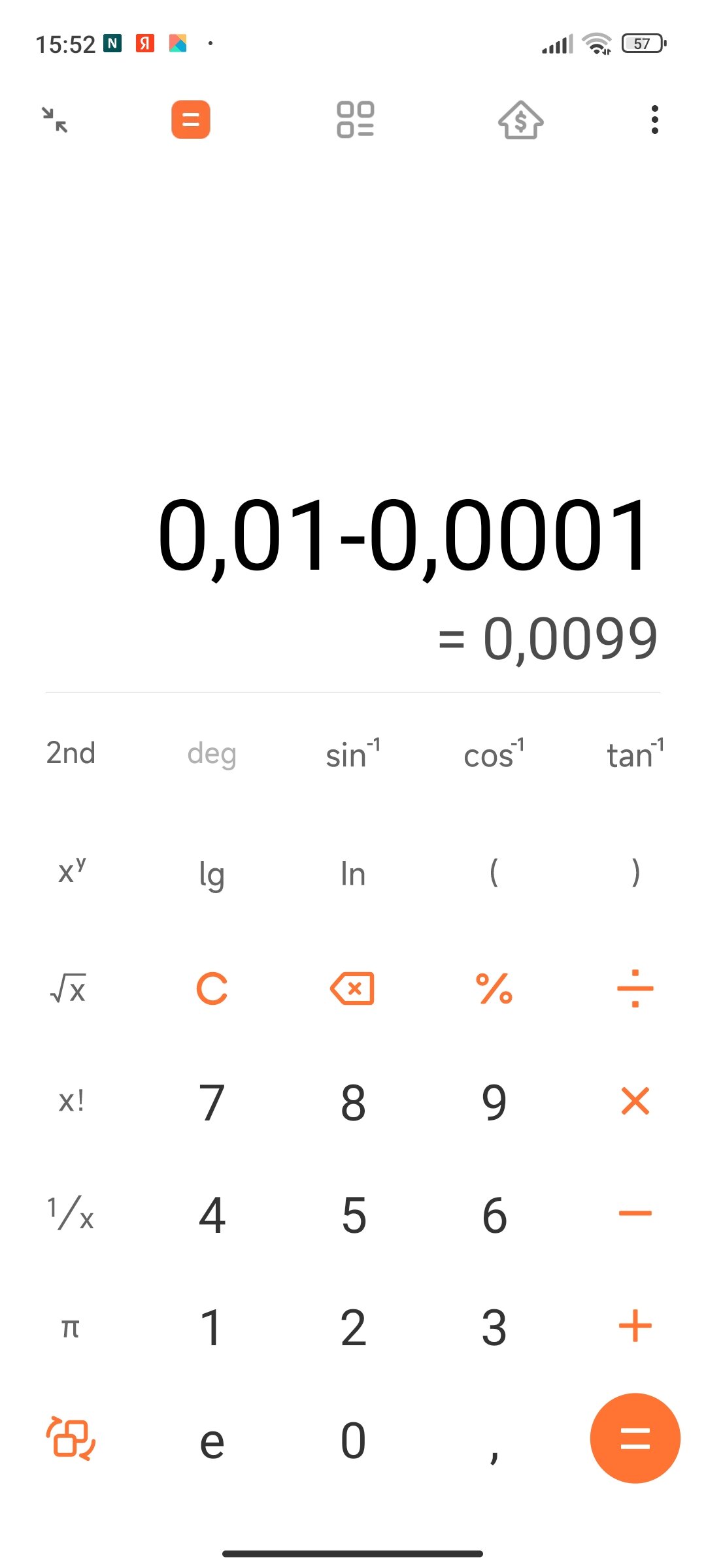Viewport: 706px width, 1568px height.
Task: Open the three-dot overflow menu
Action: [654, 120]
